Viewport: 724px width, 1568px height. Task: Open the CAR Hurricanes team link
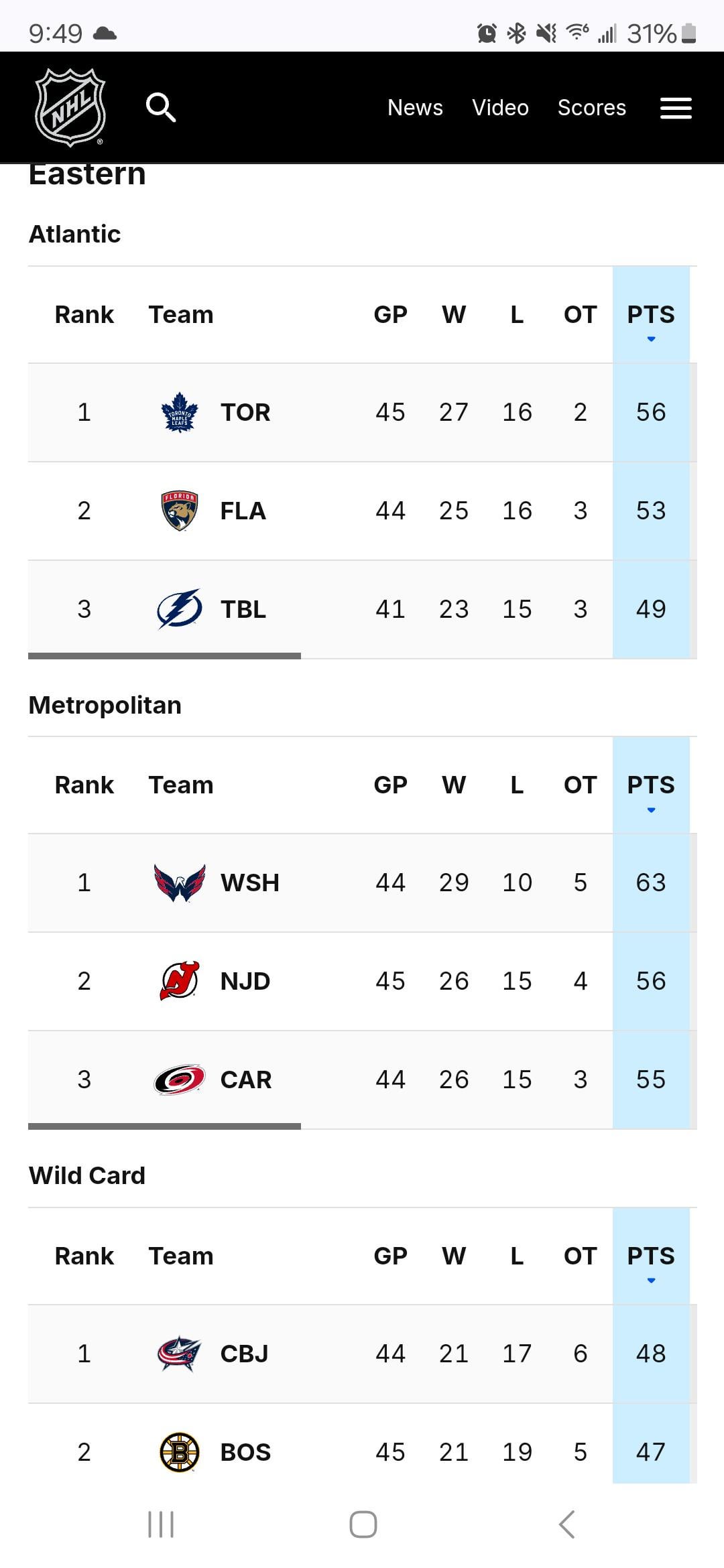coord(245,1080)
